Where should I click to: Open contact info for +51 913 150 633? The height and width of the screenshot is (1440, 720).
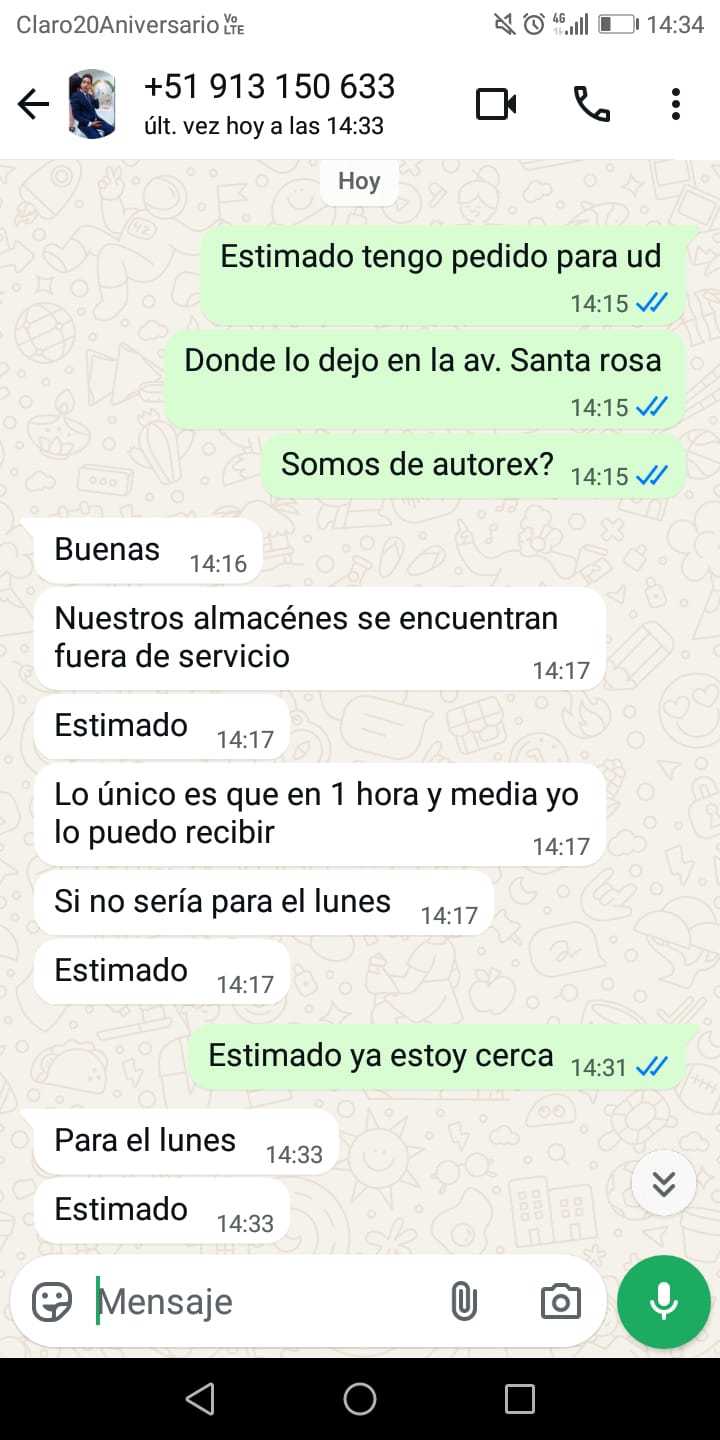270,104
